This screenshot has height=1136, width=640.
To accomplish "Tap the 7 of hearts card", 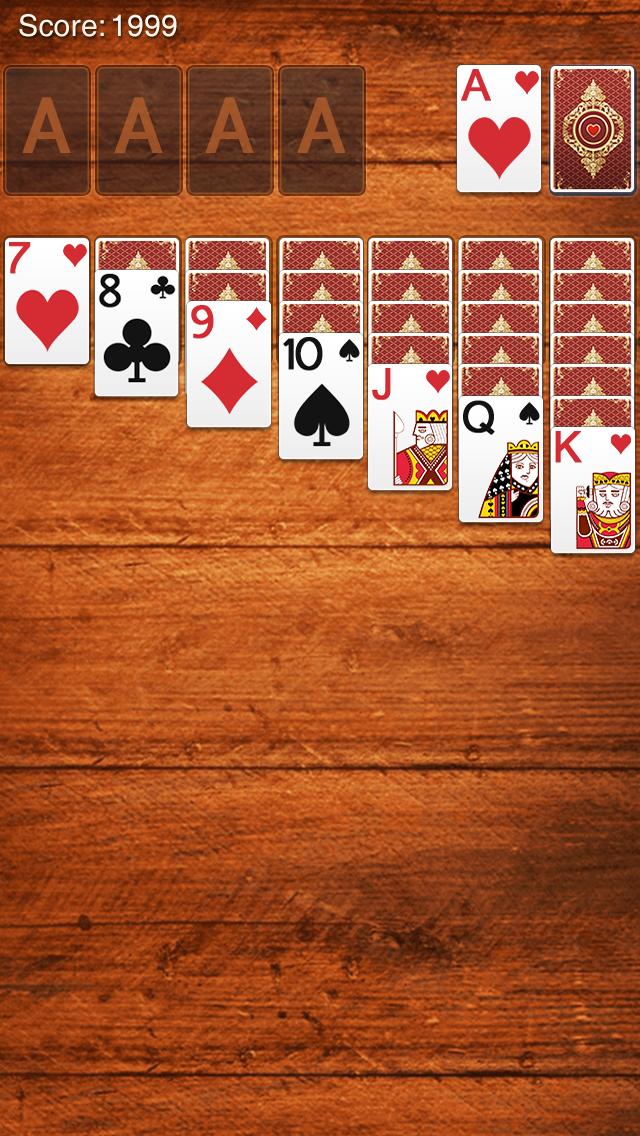I will click(47, 301).
